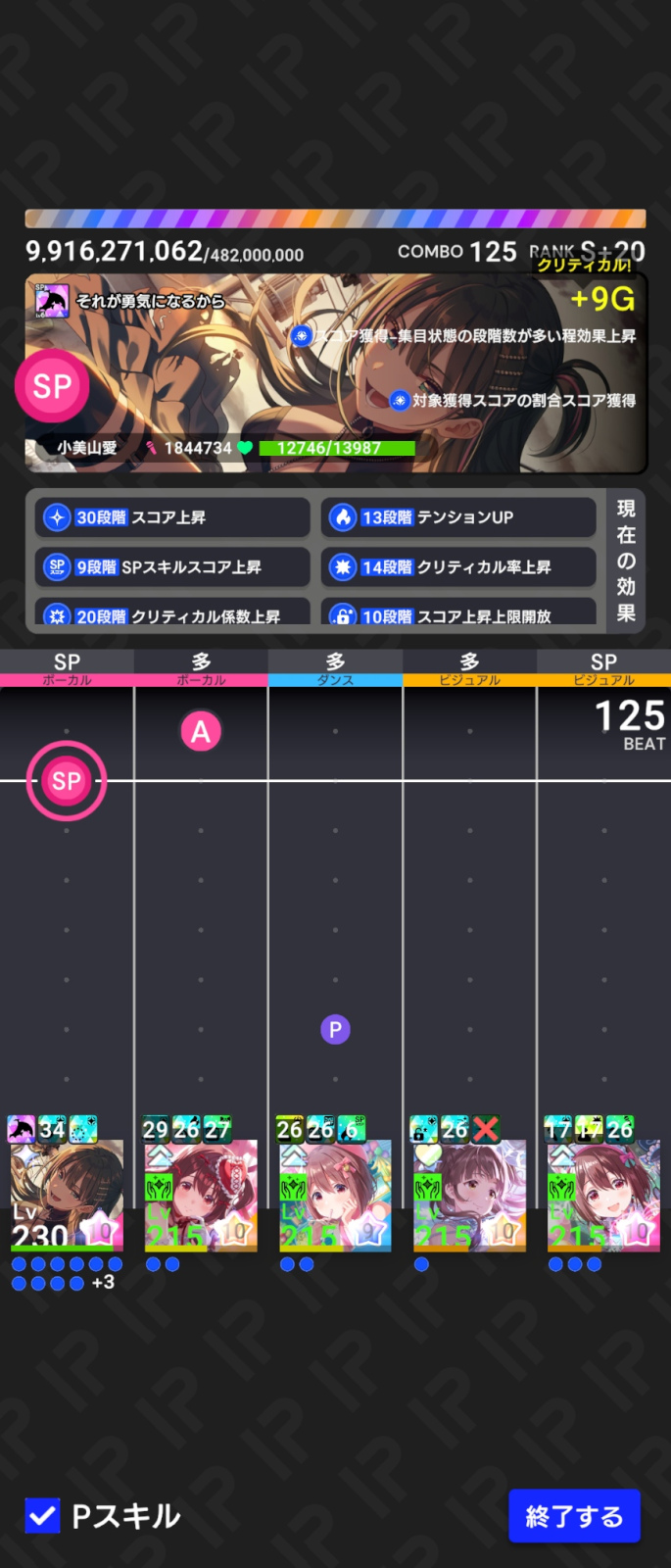Tap the P marker in the dance lane

tap(335, 1030)
